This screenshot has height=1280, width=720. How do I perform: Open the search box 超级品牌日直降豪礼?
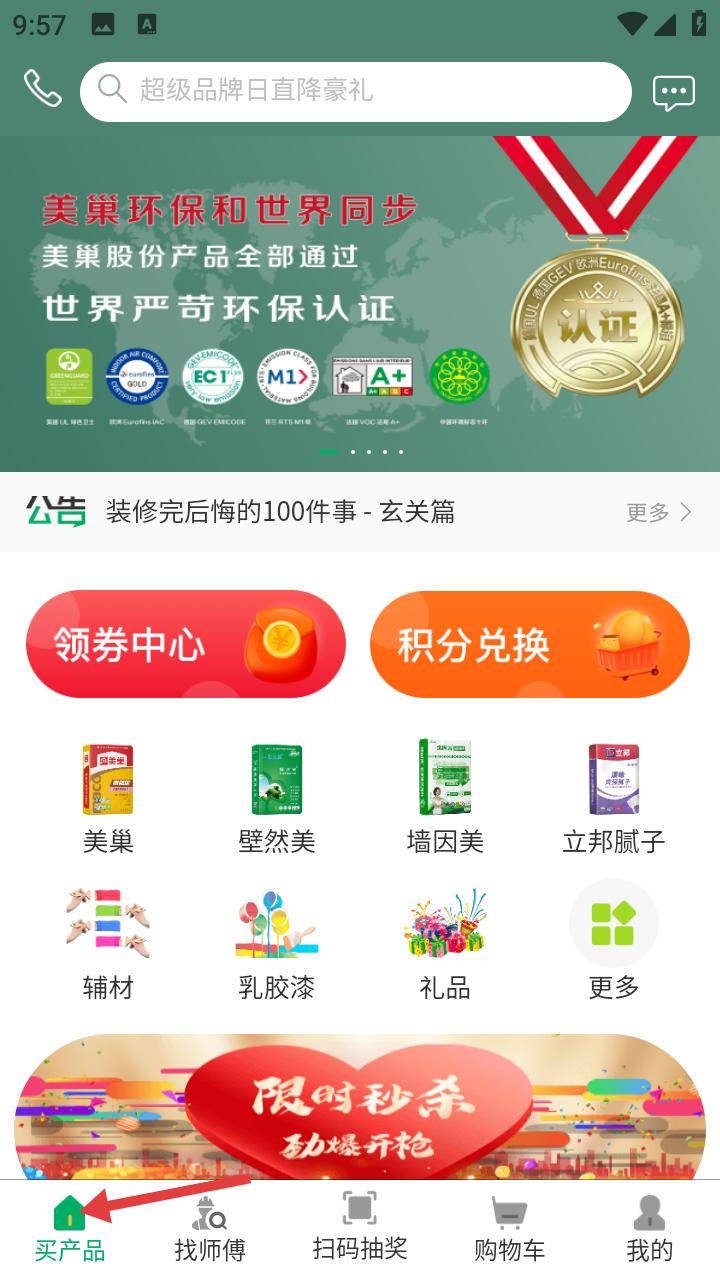(x=356, y=91)
